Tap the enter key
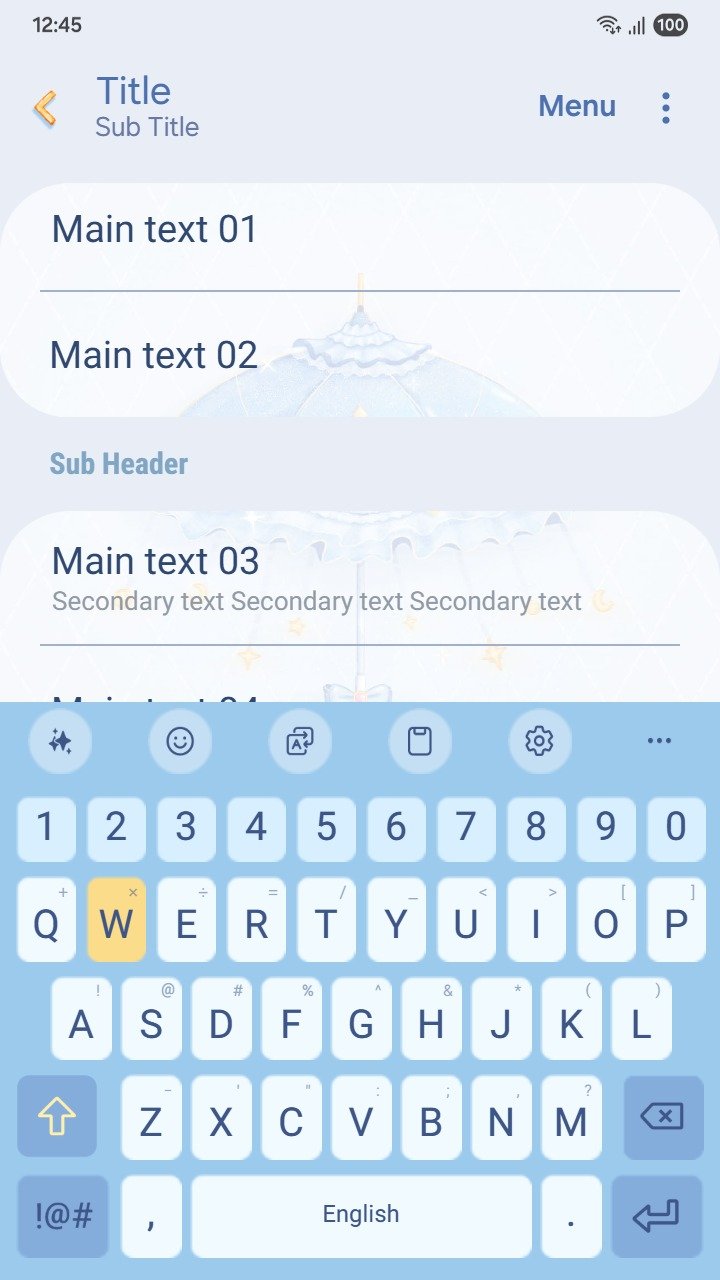Screen dimensions: 720x1280 click(656, 1216)
